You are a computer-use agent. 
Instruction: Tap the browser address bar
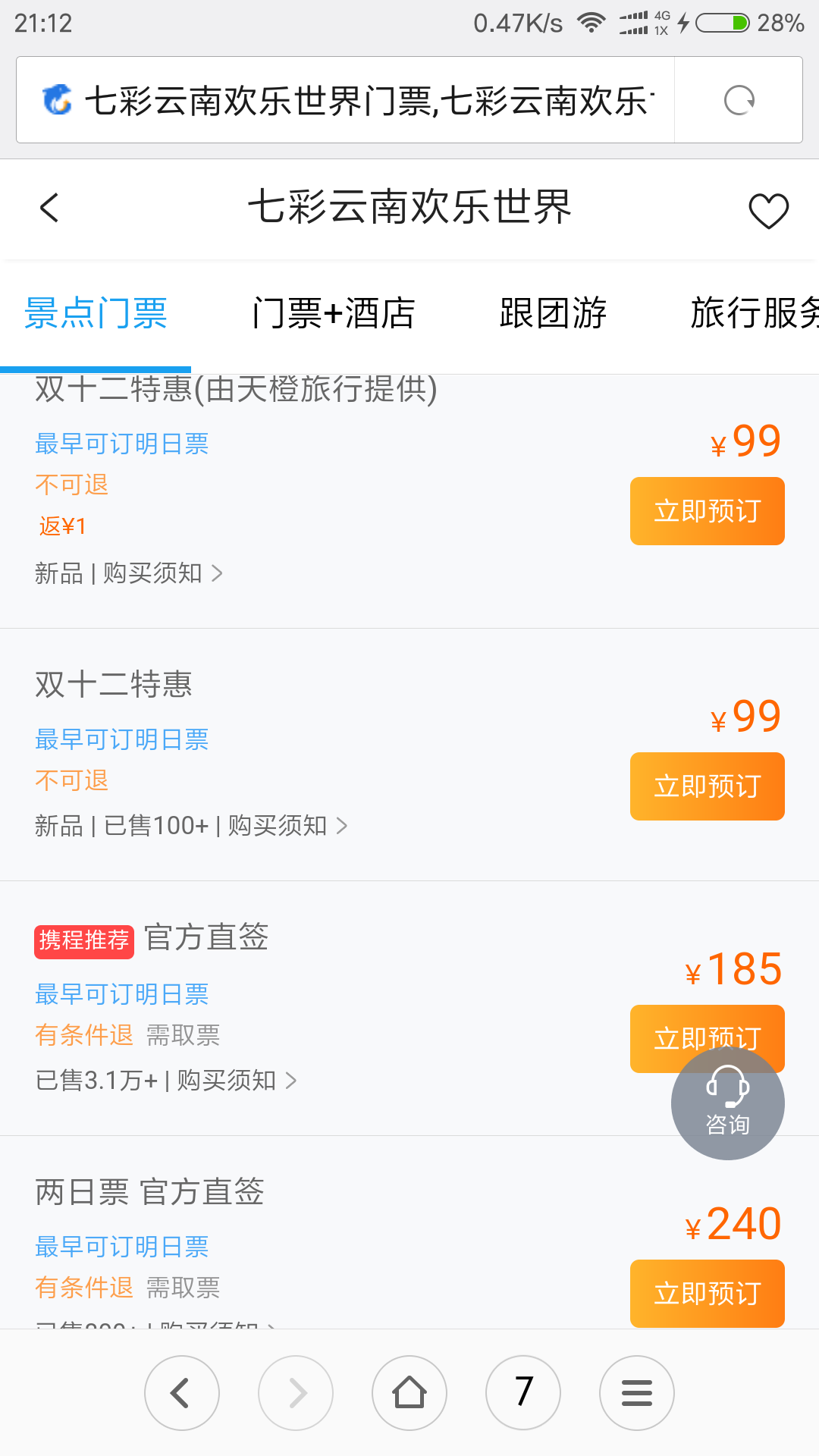pos(346,100)
